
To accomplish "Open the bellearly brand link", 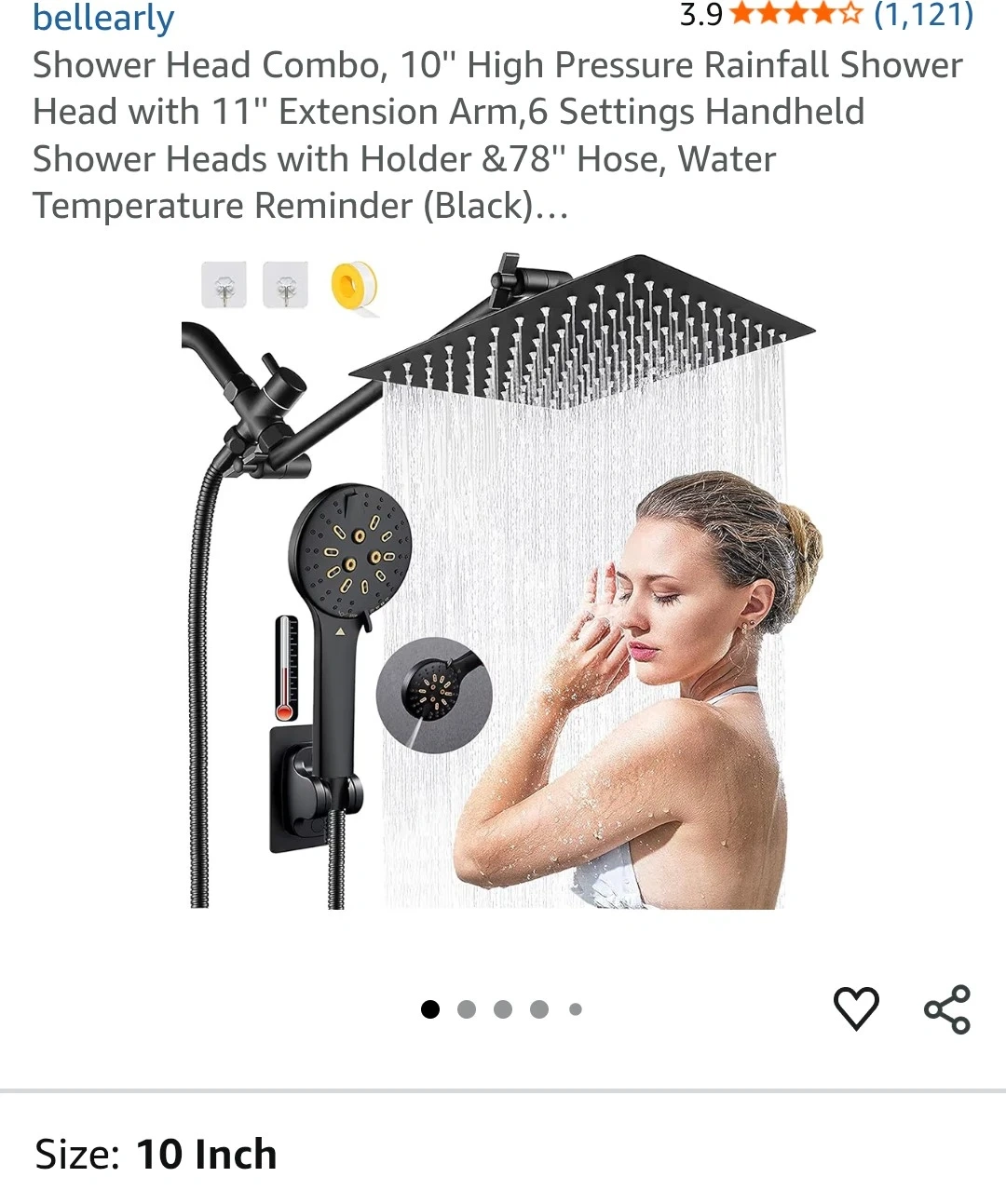I will point(103,17).
